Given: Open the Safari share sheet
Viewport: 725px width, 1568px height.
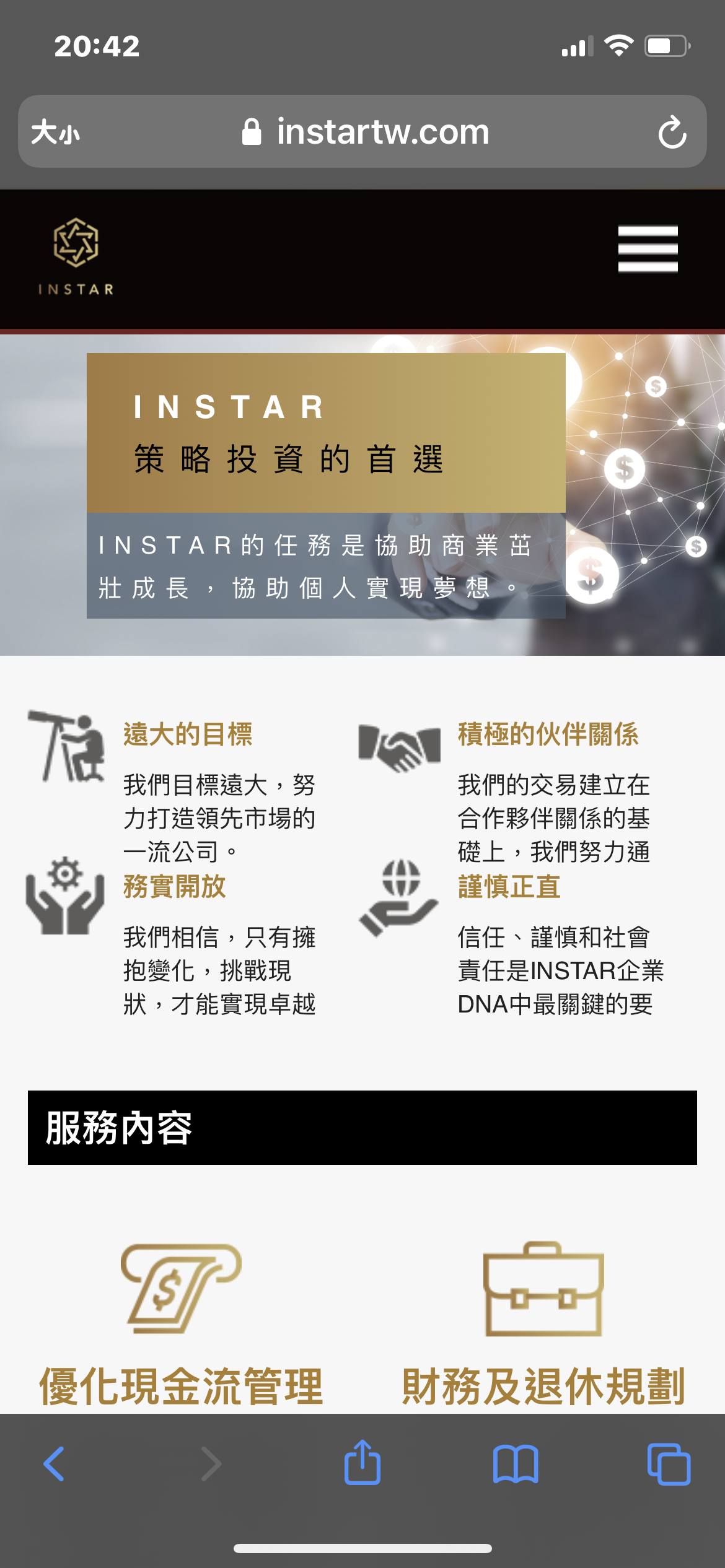Looking at the screenshot, I should point(362,1463).
